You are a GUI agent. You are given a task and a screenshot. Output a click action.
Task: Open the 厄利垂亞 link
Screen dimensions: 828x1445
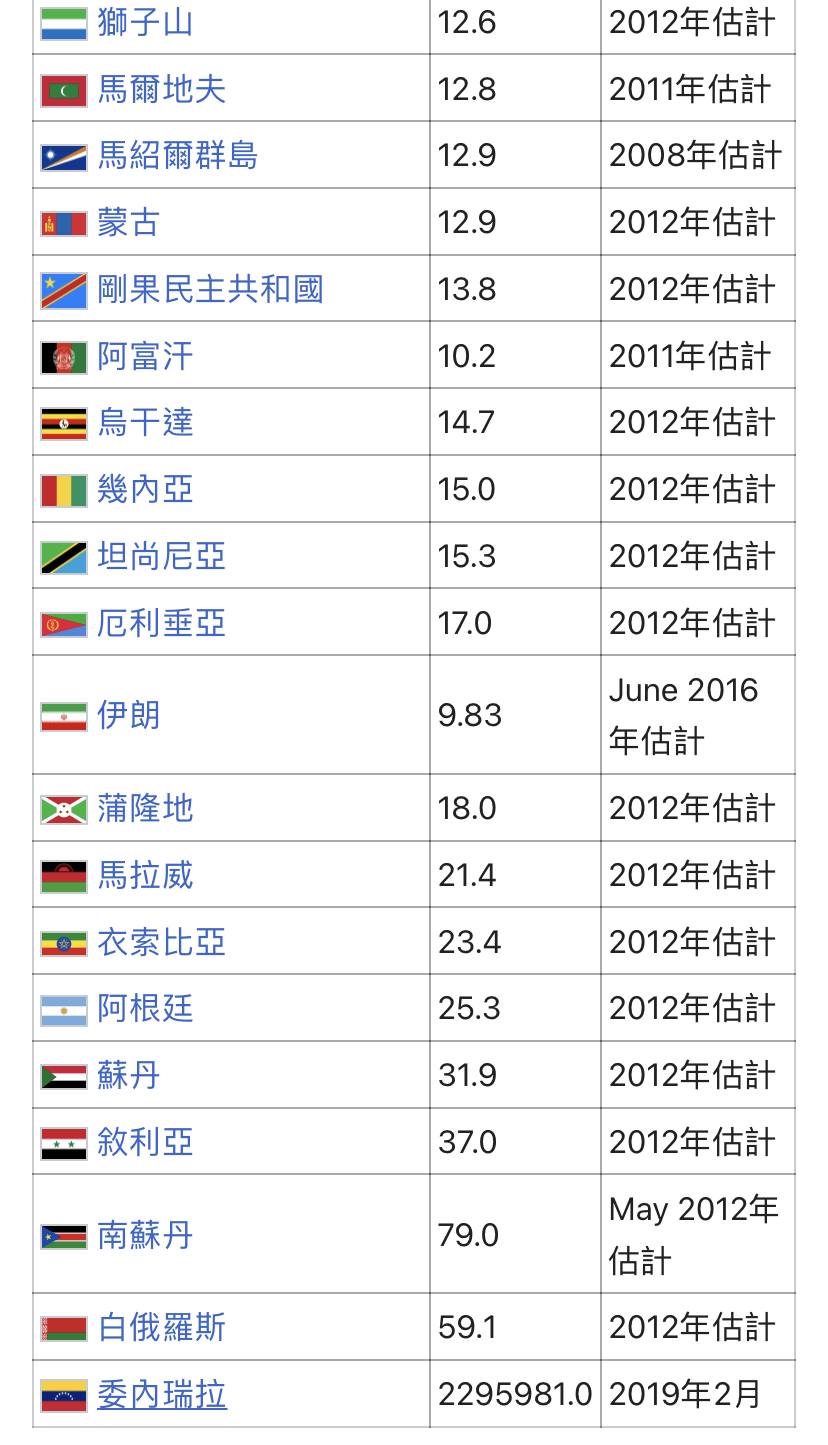(161, 623)
